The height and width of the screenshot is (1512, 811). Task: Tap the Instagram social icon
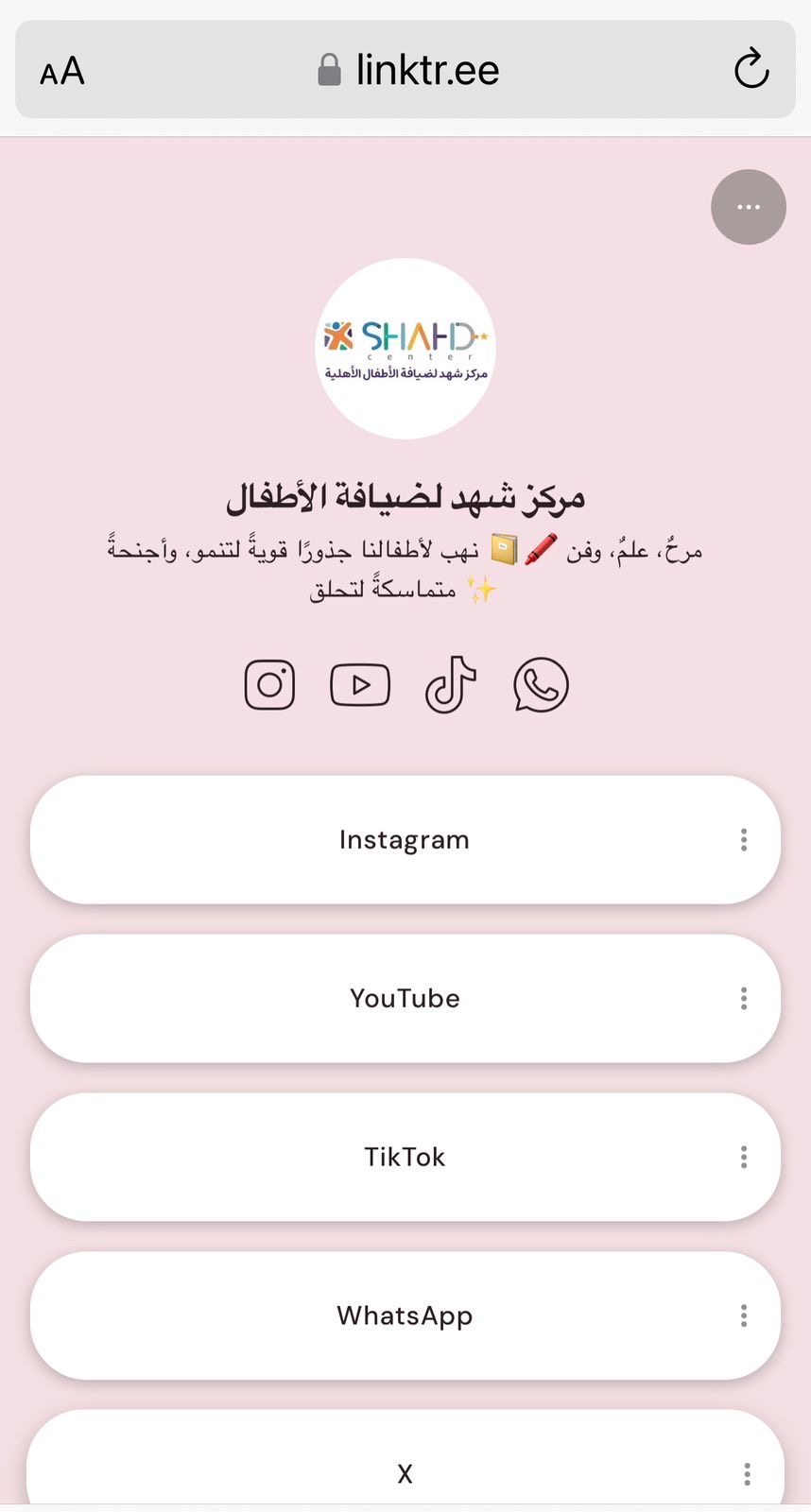coord(269,685)
